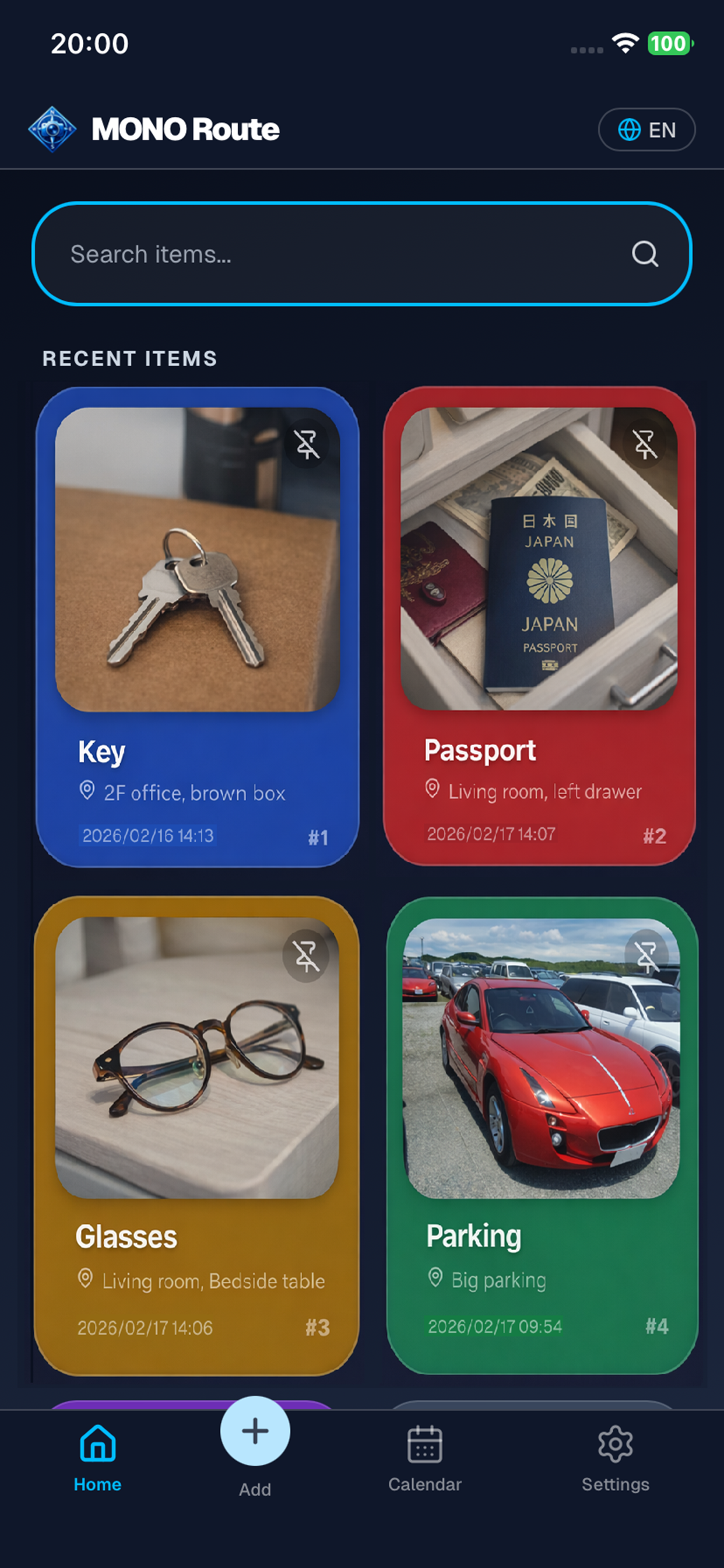This screenshot has height=1568, width=724.
Task: Open the Parking item card
Action: tap(542, 1136)
